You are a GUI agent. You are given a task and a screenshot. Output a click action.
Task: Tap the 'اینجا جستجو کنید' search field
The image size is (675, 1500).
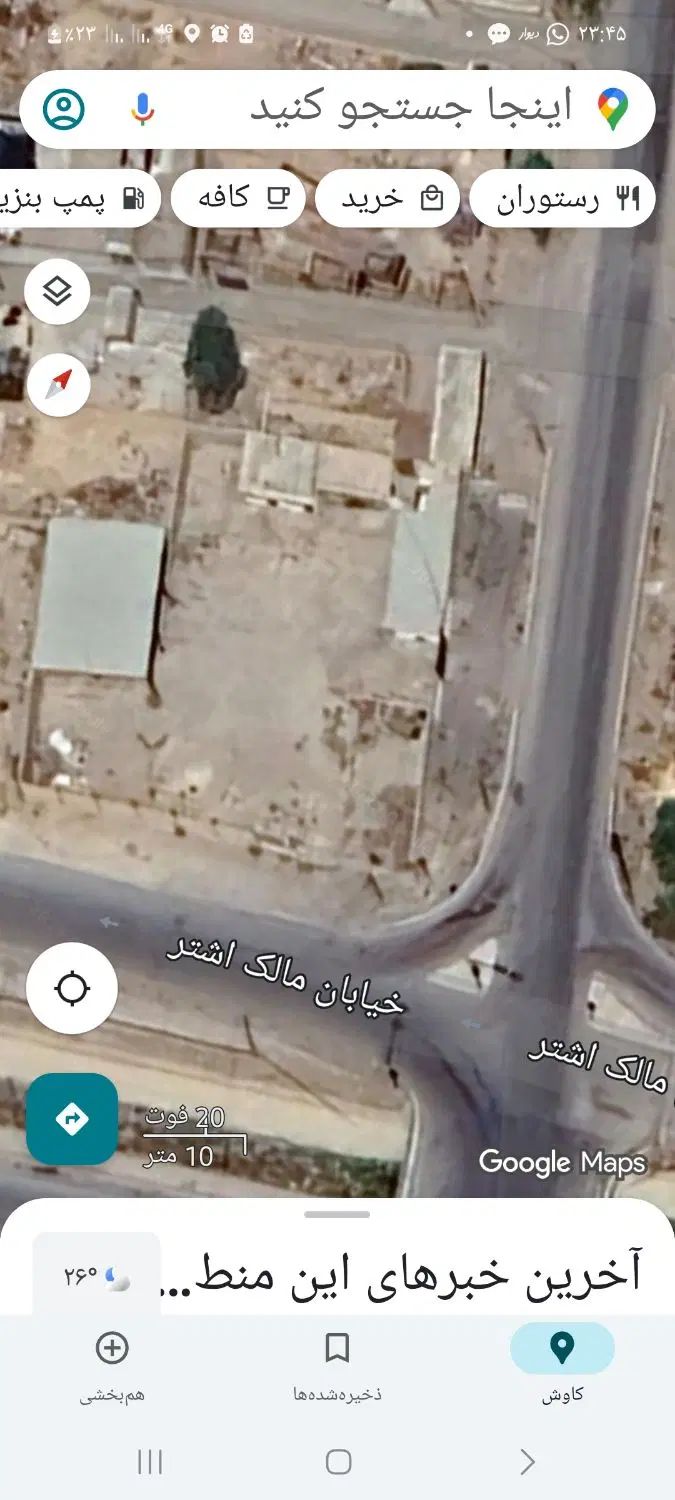click(400, 109)
